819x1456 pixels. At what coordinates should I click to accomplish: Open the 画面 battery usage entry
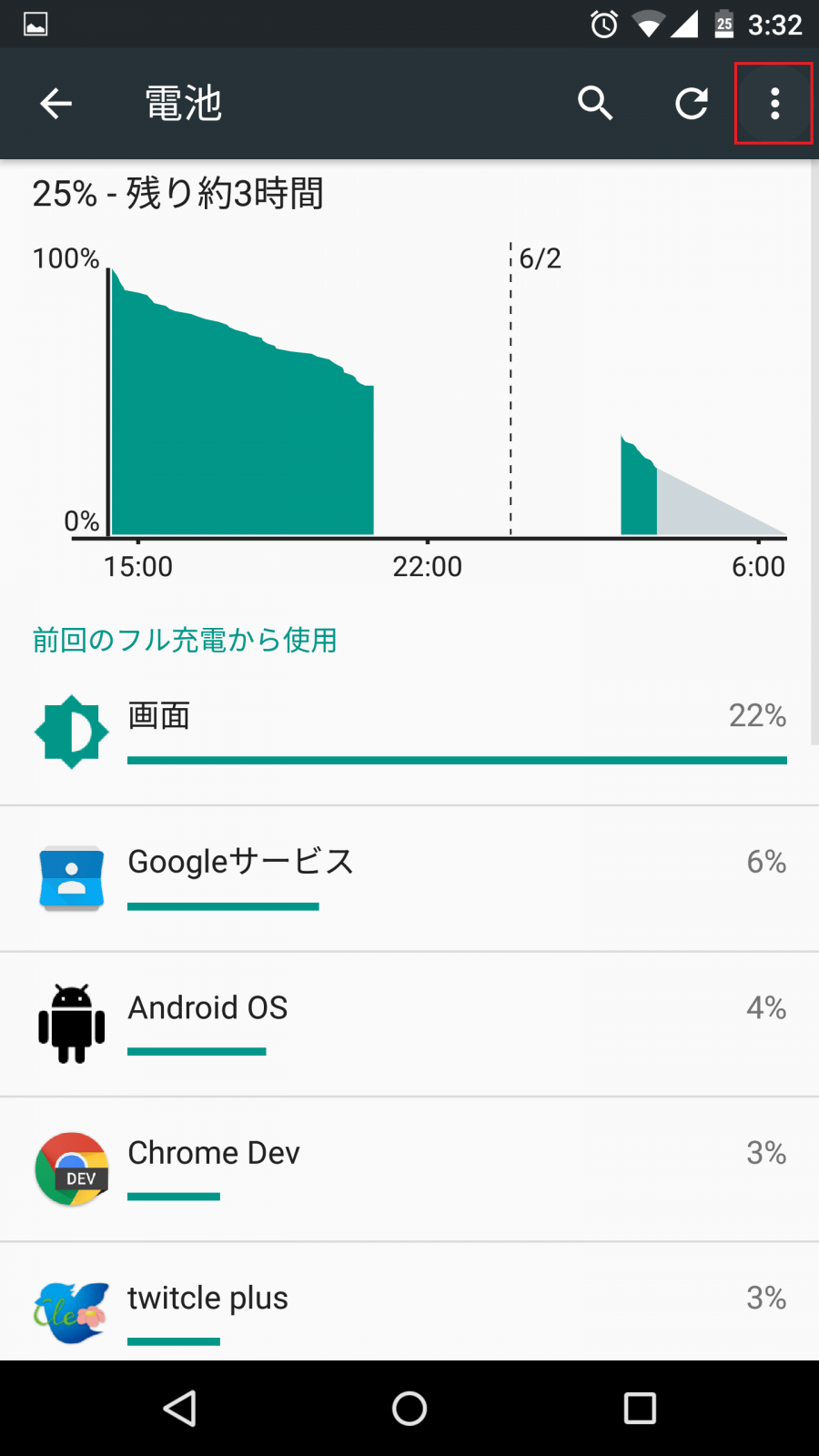click(409, 730)
